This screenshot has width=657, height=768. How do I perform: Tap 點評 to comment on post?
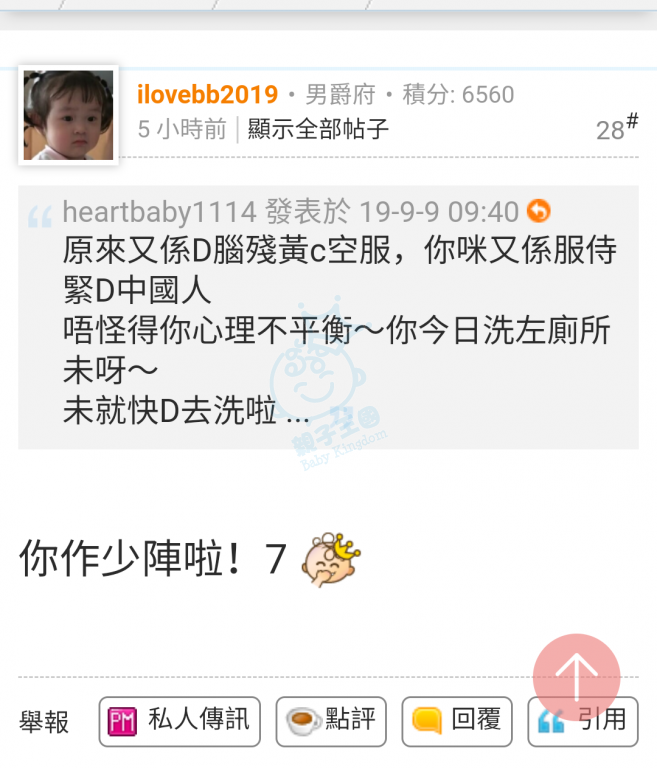coord(331,721)
